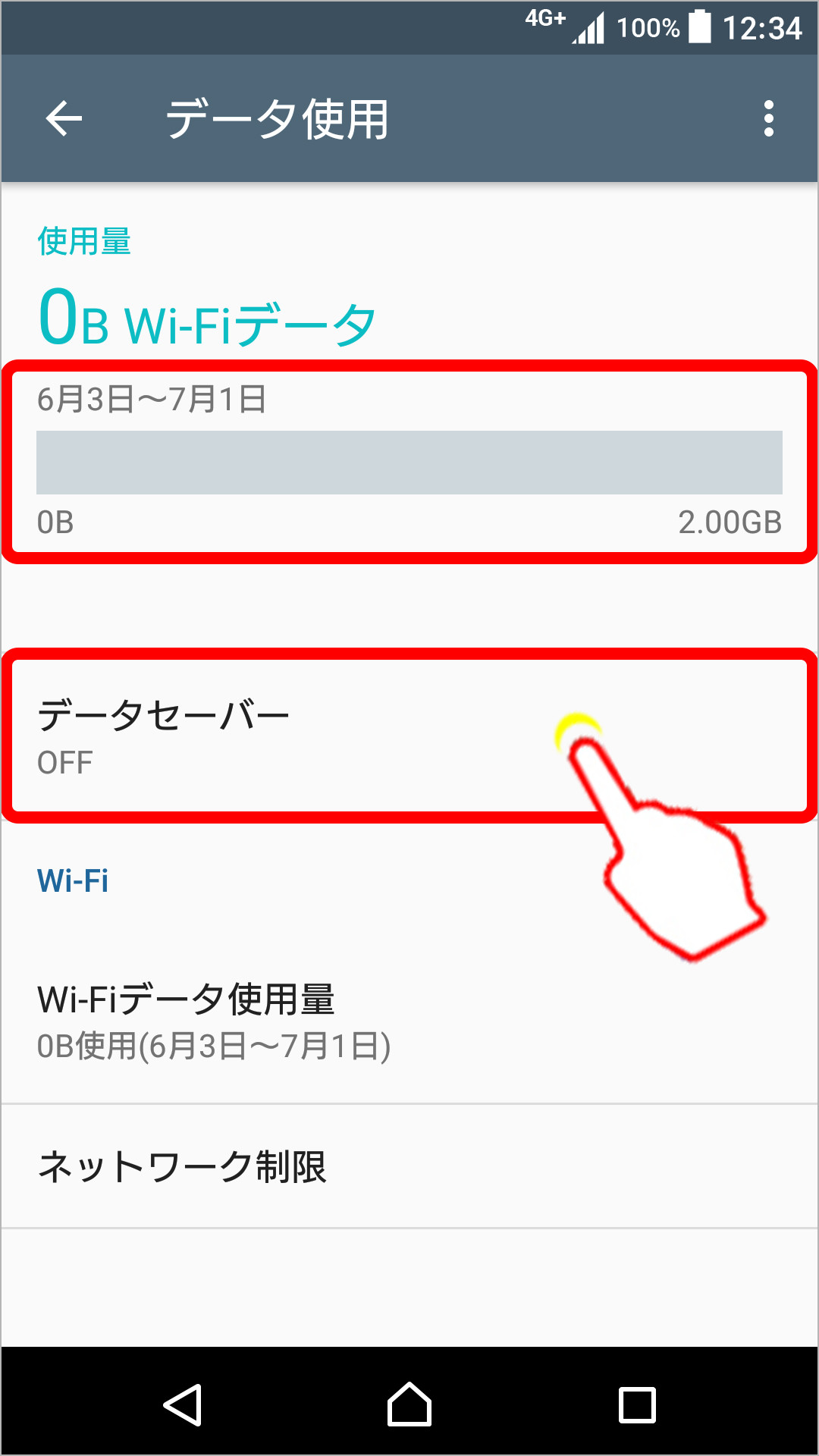Screen dimensions: 819x1456
Task: Open recent apps with the square button
Action: coord(635,1401)
